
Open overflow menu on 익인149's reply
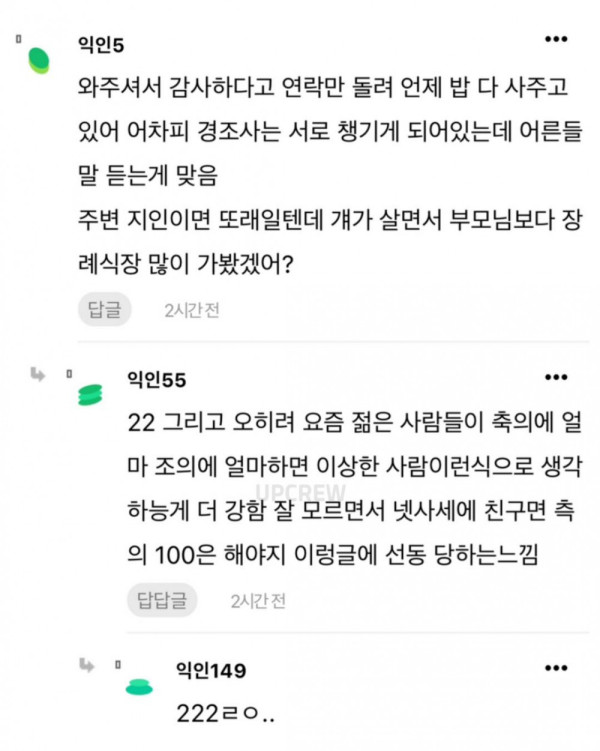click(x=555, y=667)
